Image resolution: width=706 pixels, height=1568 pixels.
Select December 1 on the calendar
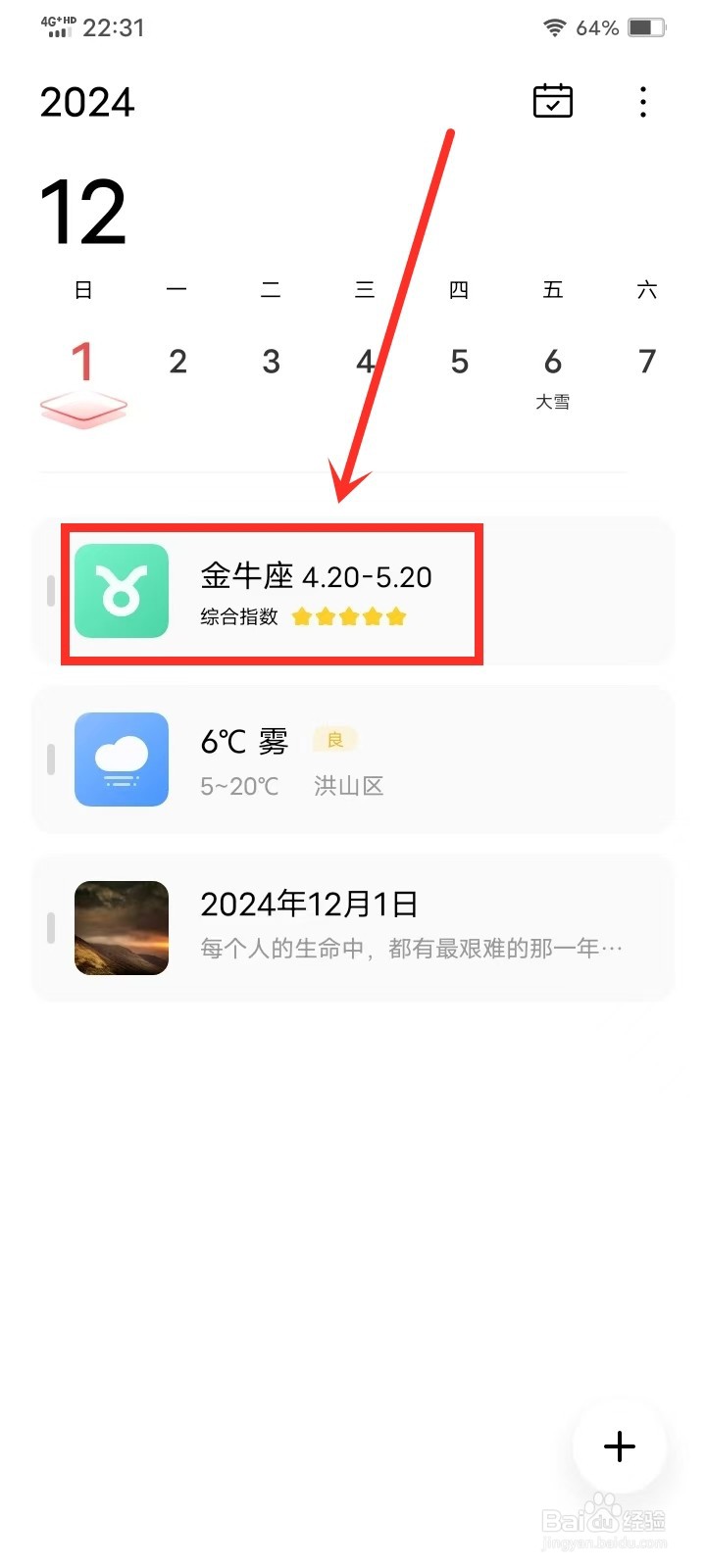point(83,362)
